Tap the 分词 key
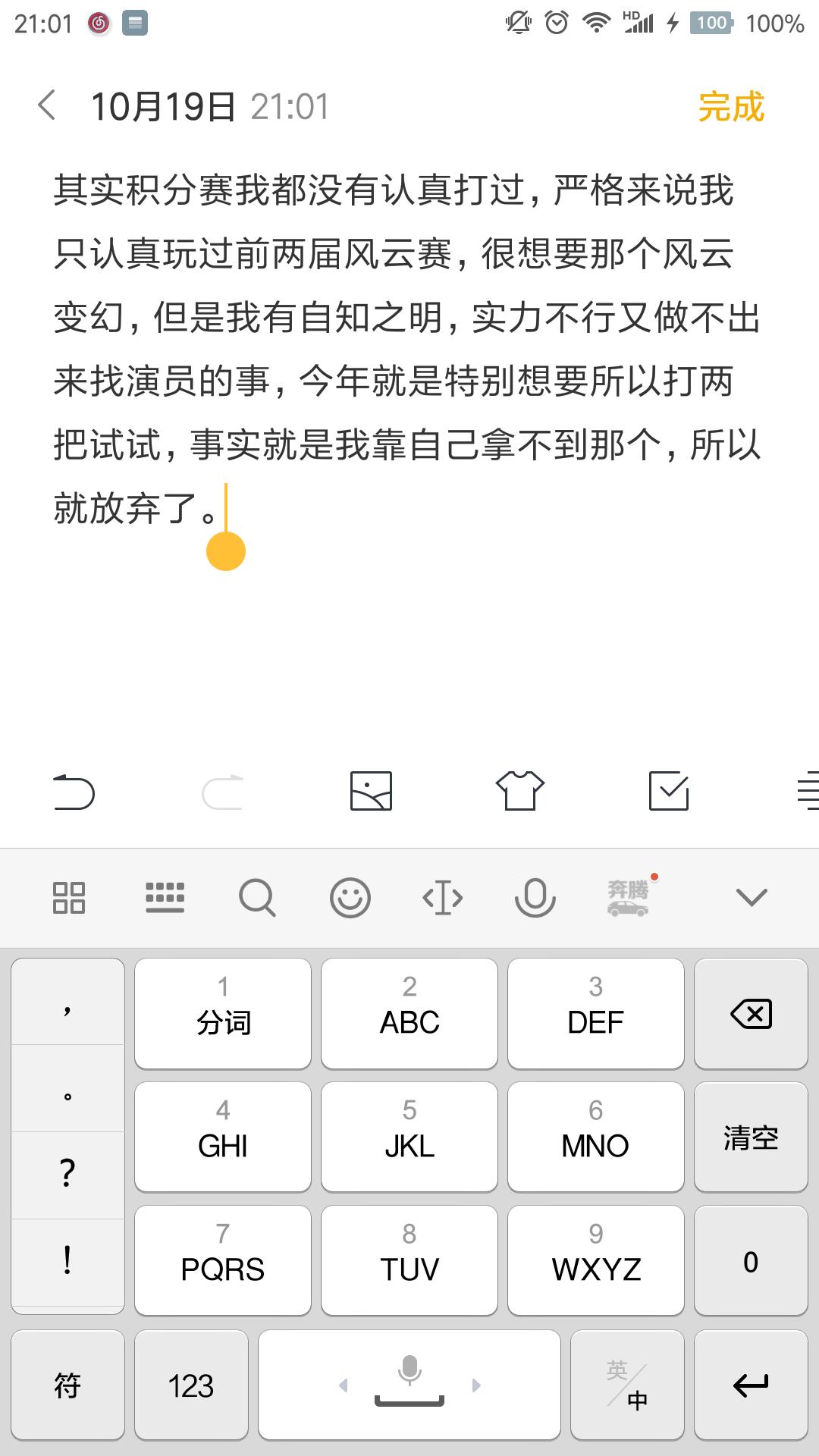819x1456 pixels. click(223, 1014)
